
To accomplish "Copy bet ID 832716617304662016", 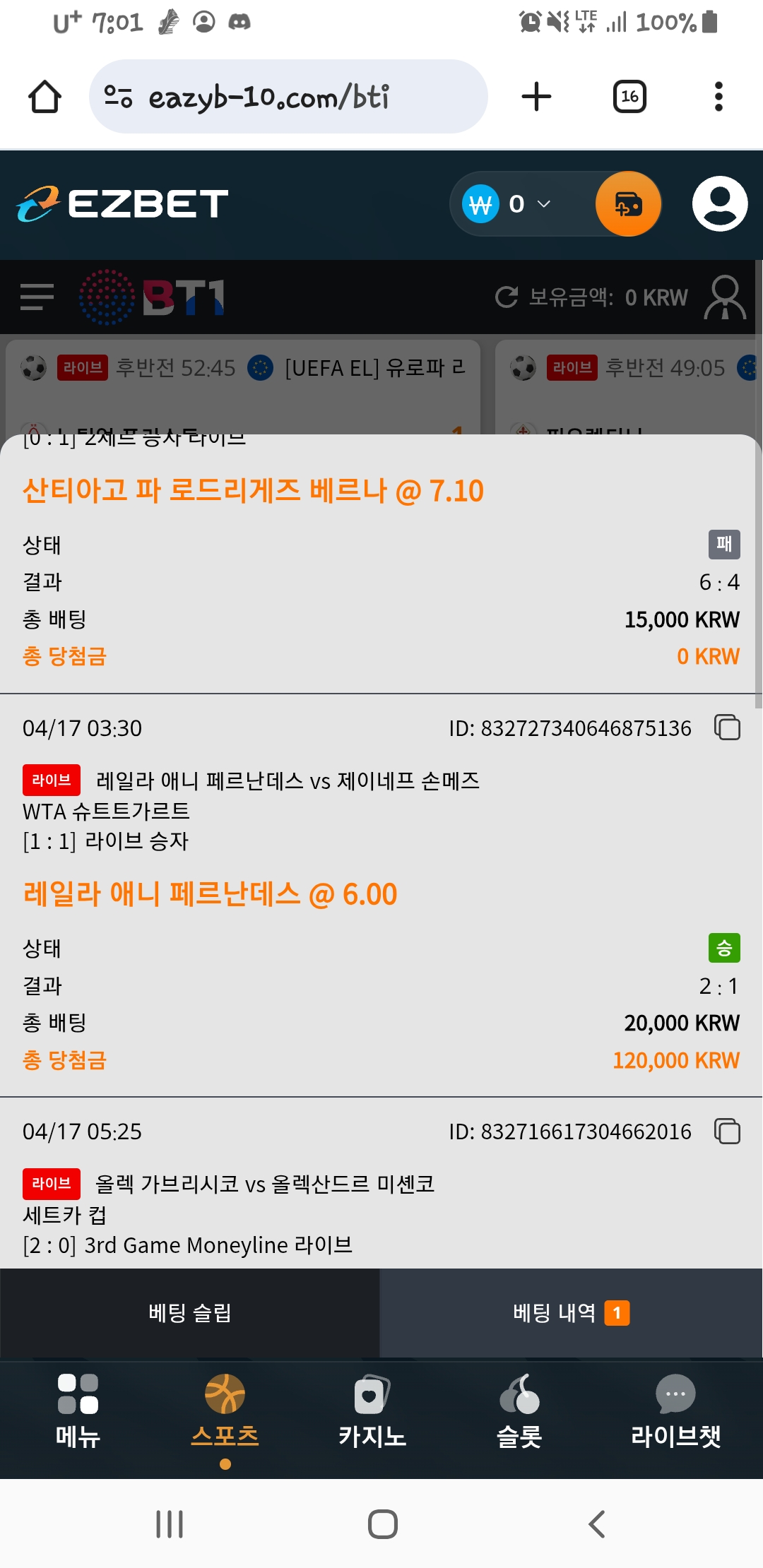I will coord(728,1131).
